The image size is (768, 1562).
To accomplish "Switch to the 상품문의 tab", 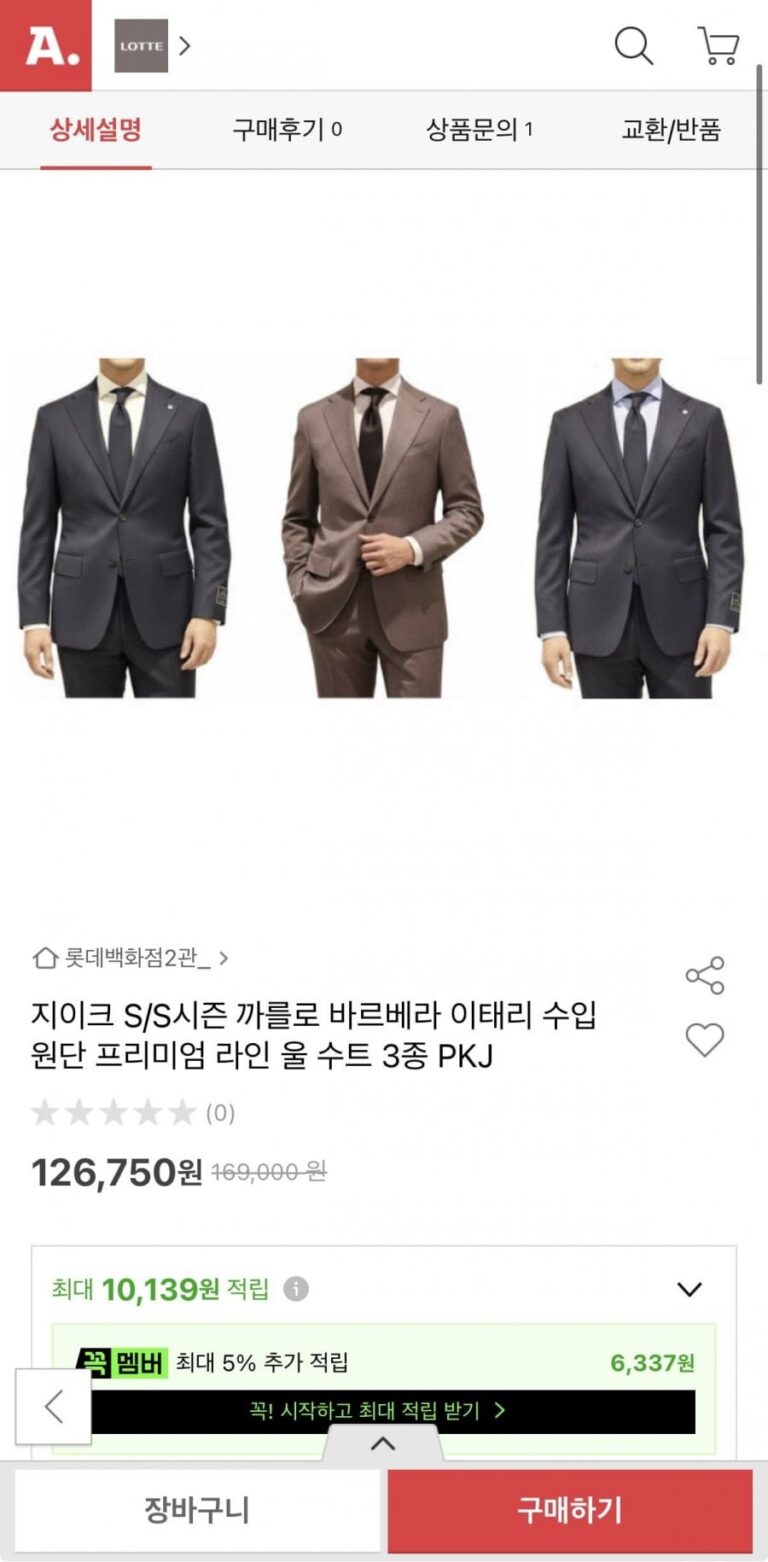I will coord(479,130).
